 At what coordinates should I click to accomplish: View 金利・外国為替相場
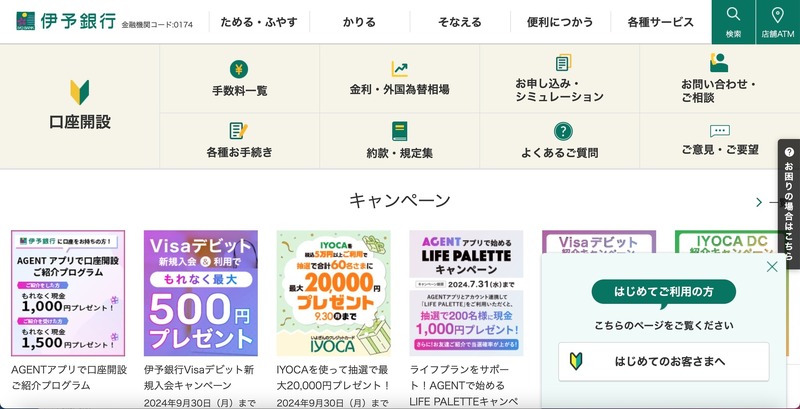(x=399, y=79)
